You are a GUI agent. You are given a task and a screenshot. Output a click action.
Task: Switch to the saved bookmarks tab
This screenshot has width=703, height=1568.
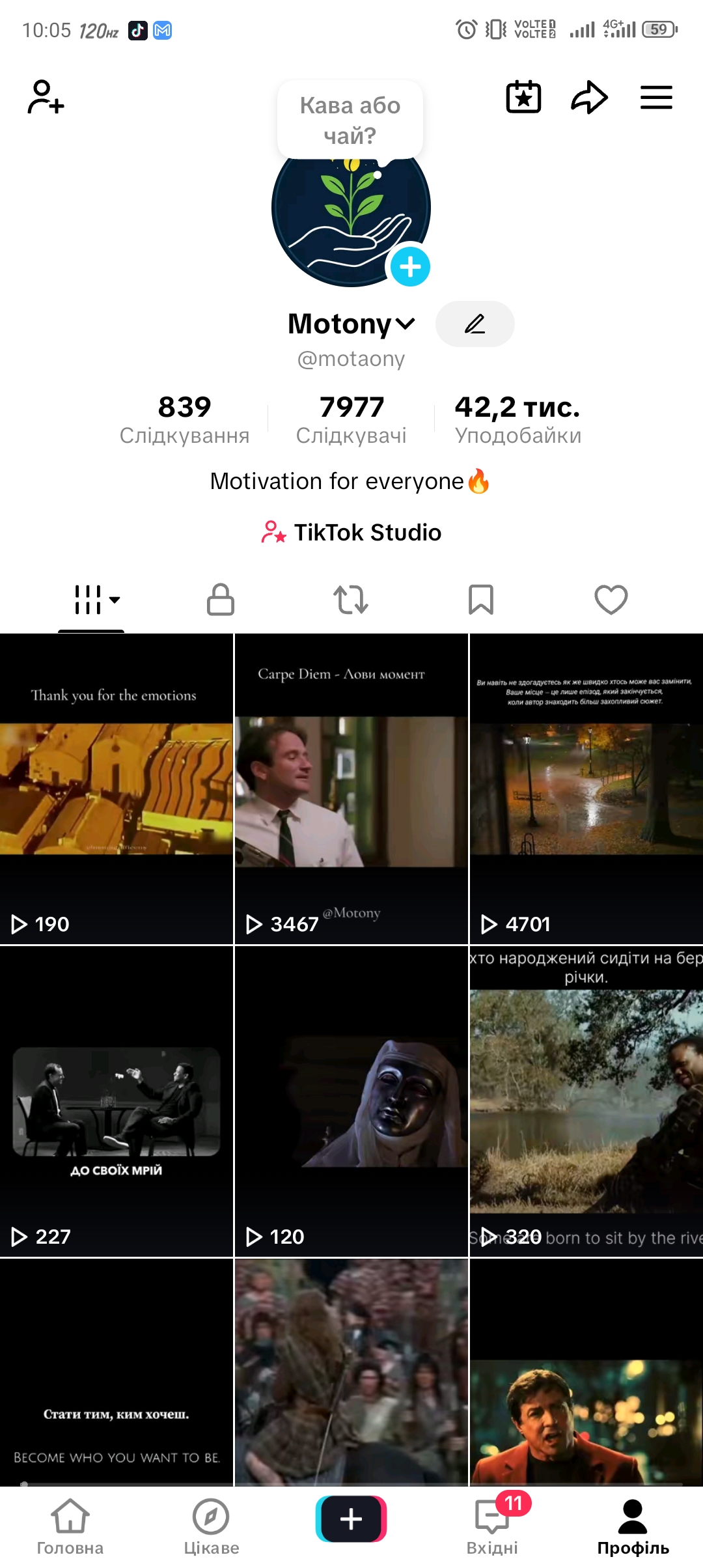[x=481, y=599]
